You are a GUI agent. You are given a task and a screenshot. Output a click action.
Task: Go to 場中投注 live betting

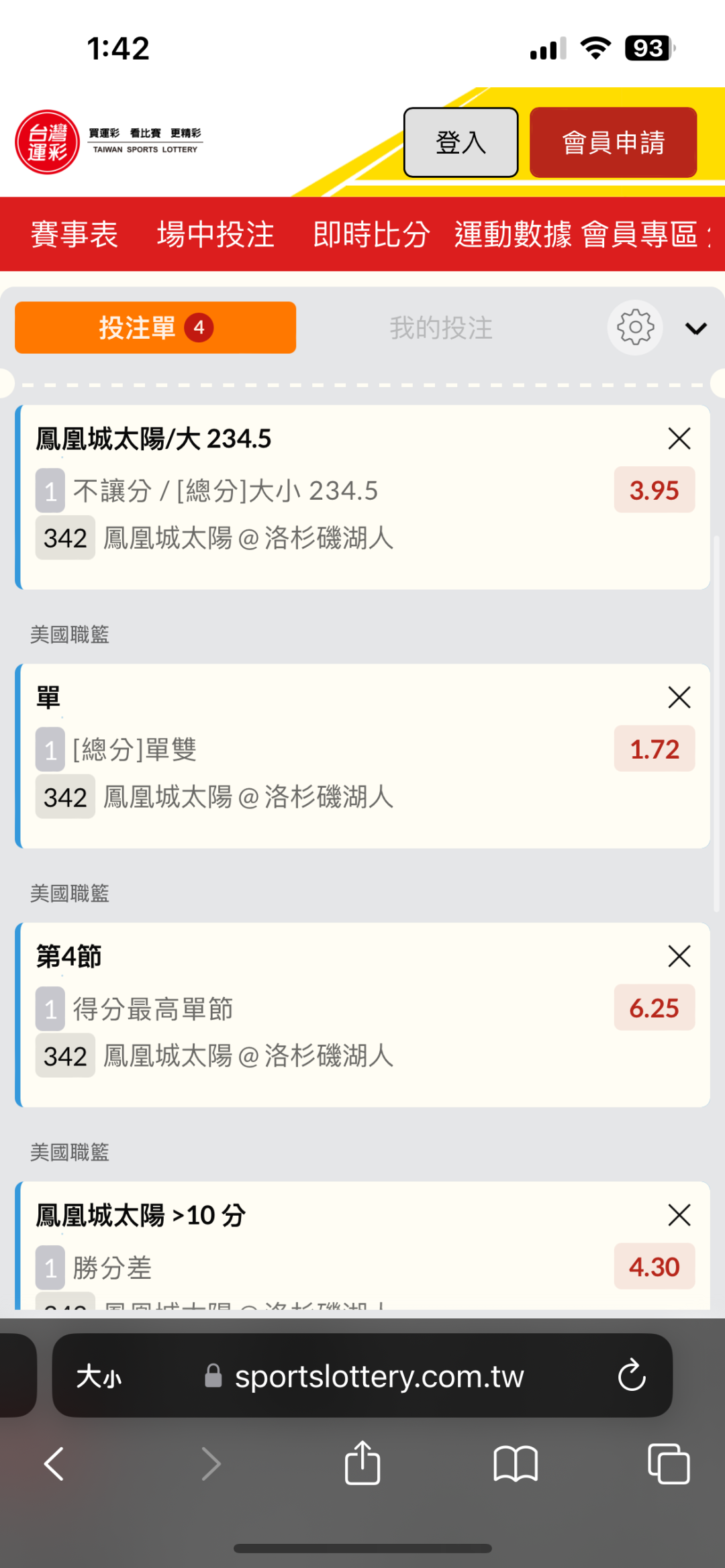pyautogui.click(x=215, y=234)
